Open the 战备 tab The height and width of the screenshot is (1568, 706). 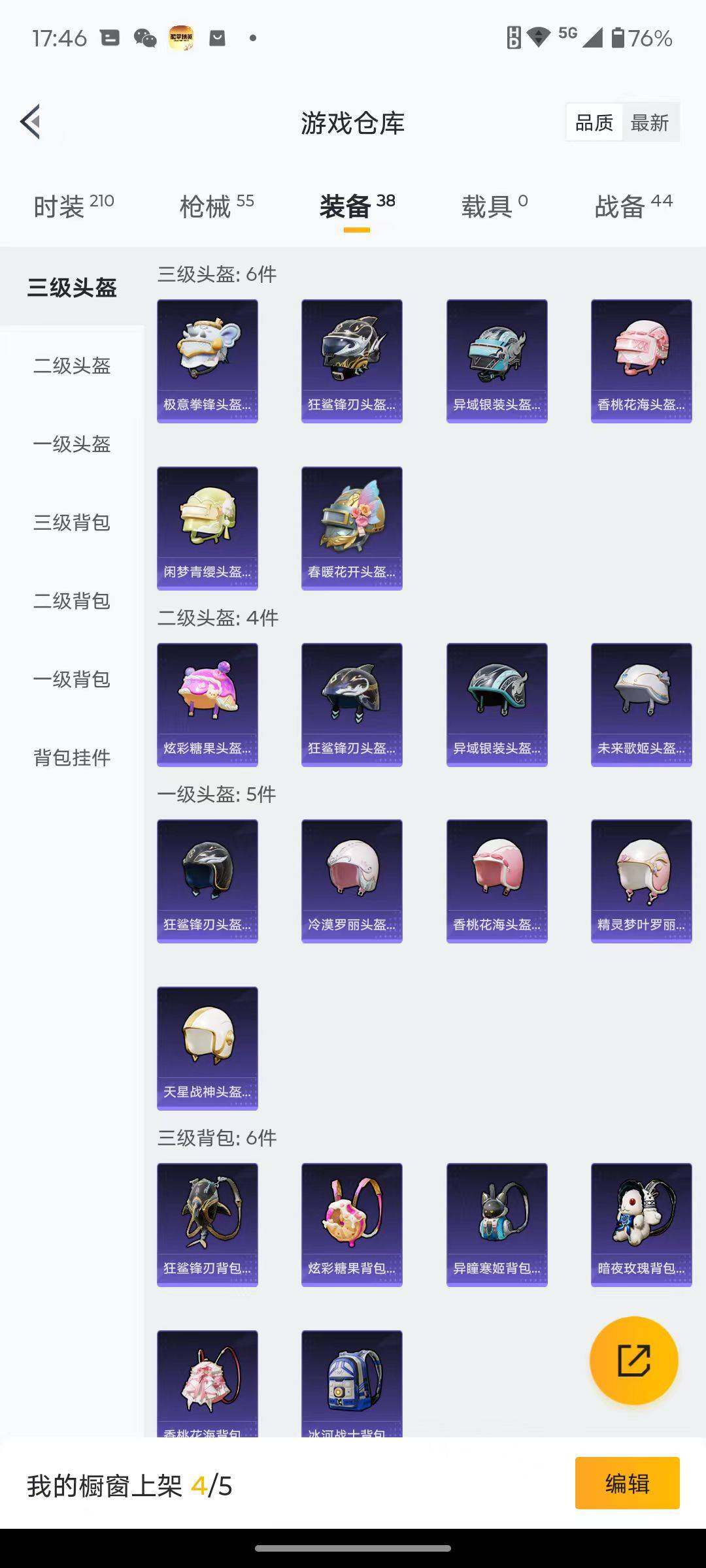click(633, 206)
